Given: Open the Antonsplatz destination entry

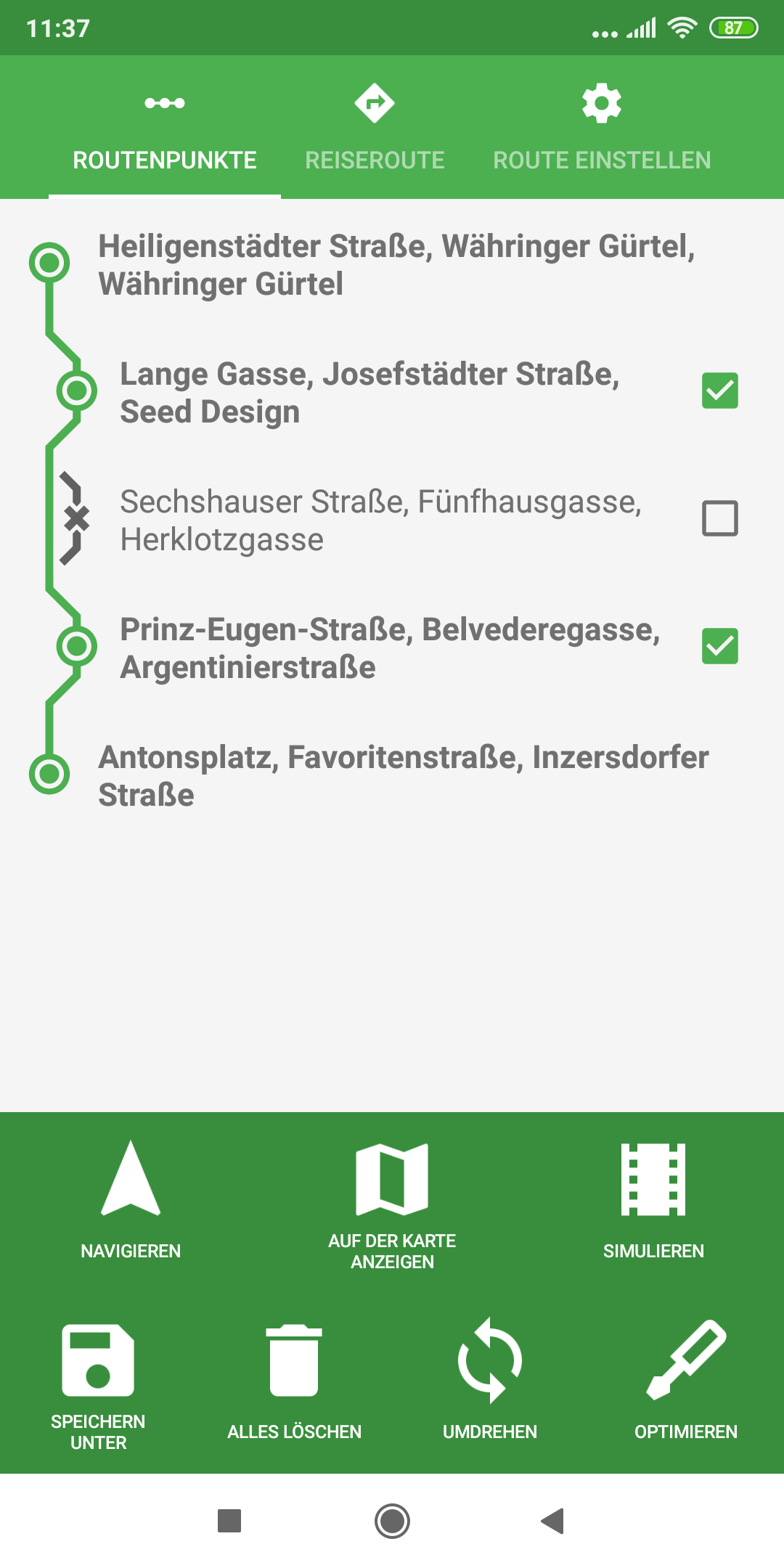Looking at the screenshot, I should pos(392,775).
